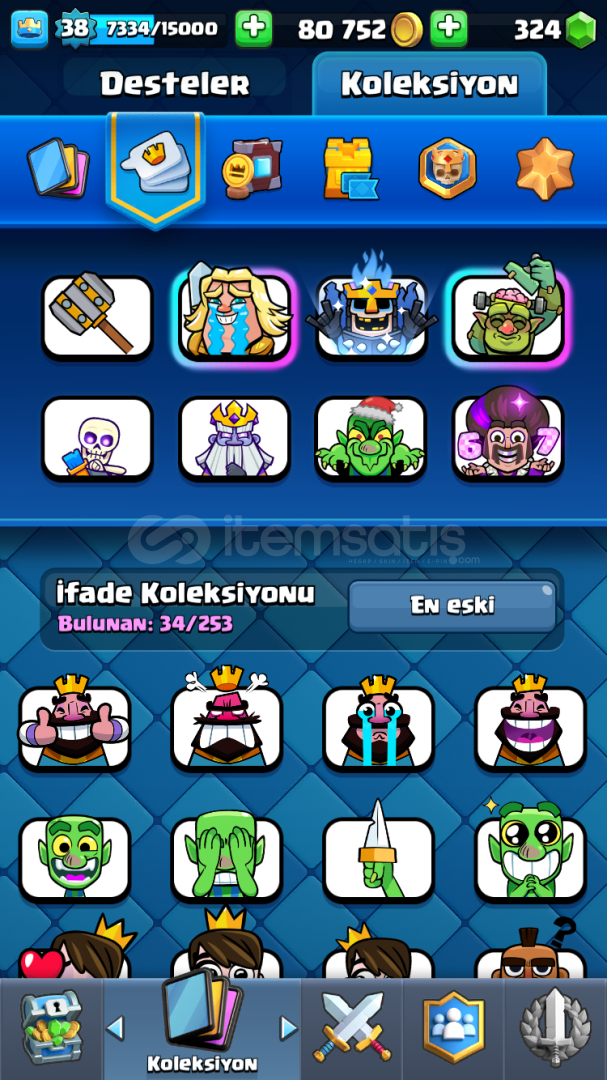Pick the skeleton emote in deck
The height and width of the screenshot is (1080, 607).
point(97,438)
